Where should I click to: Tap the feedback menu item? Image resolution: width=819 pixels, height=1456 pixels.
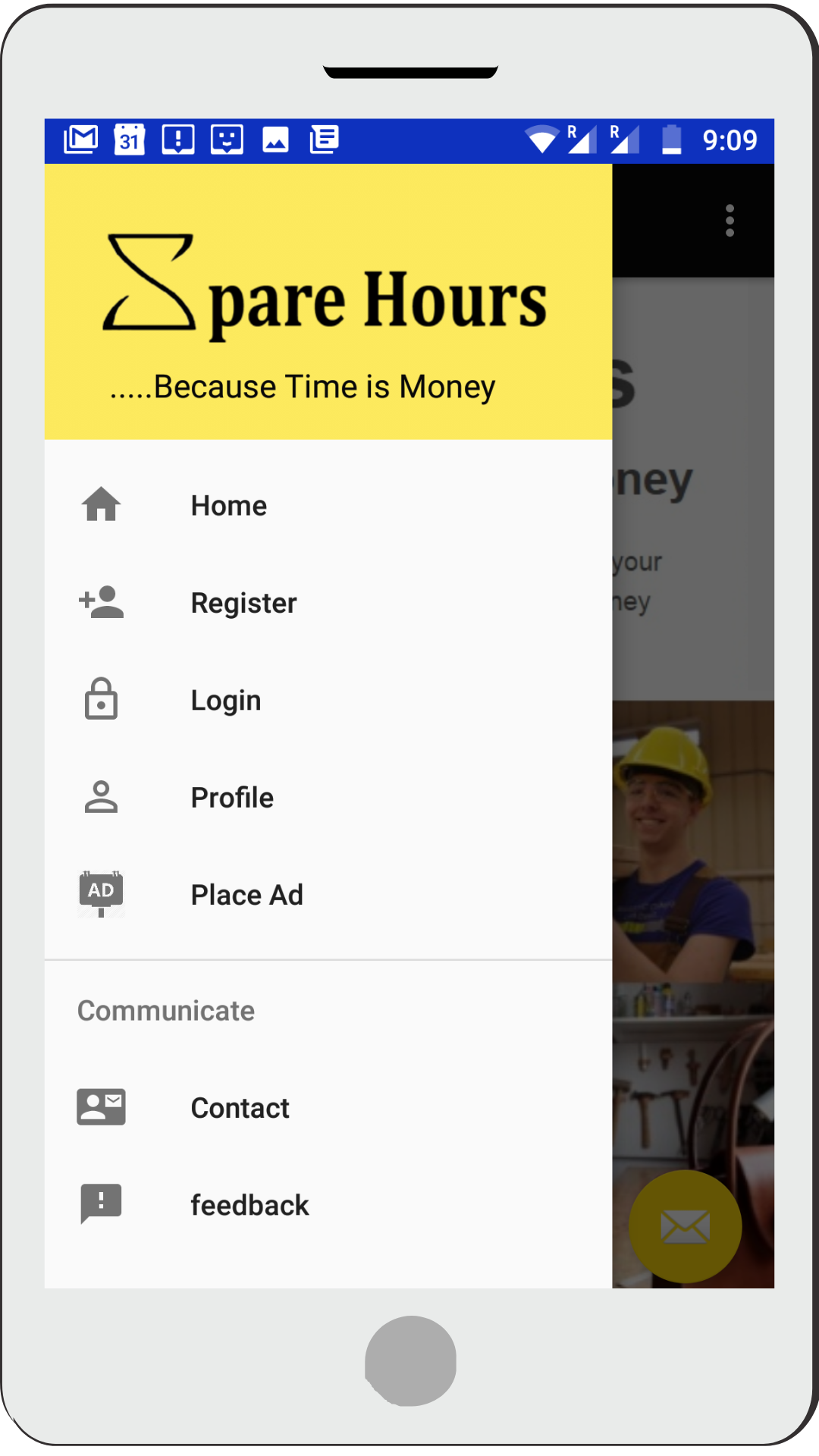click(x=249, y=1205)
